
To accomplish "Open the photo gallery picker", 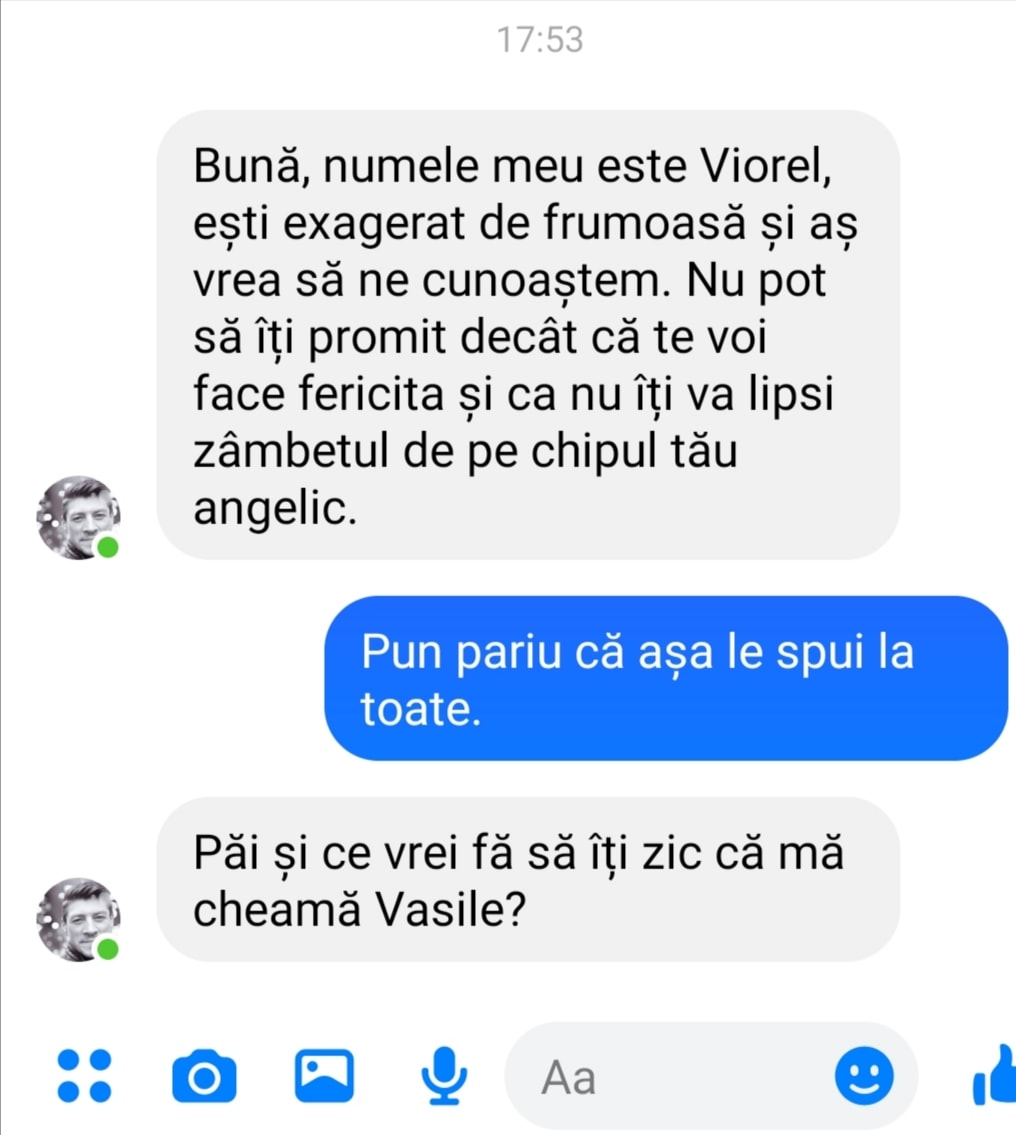I will coord(324,1076).
